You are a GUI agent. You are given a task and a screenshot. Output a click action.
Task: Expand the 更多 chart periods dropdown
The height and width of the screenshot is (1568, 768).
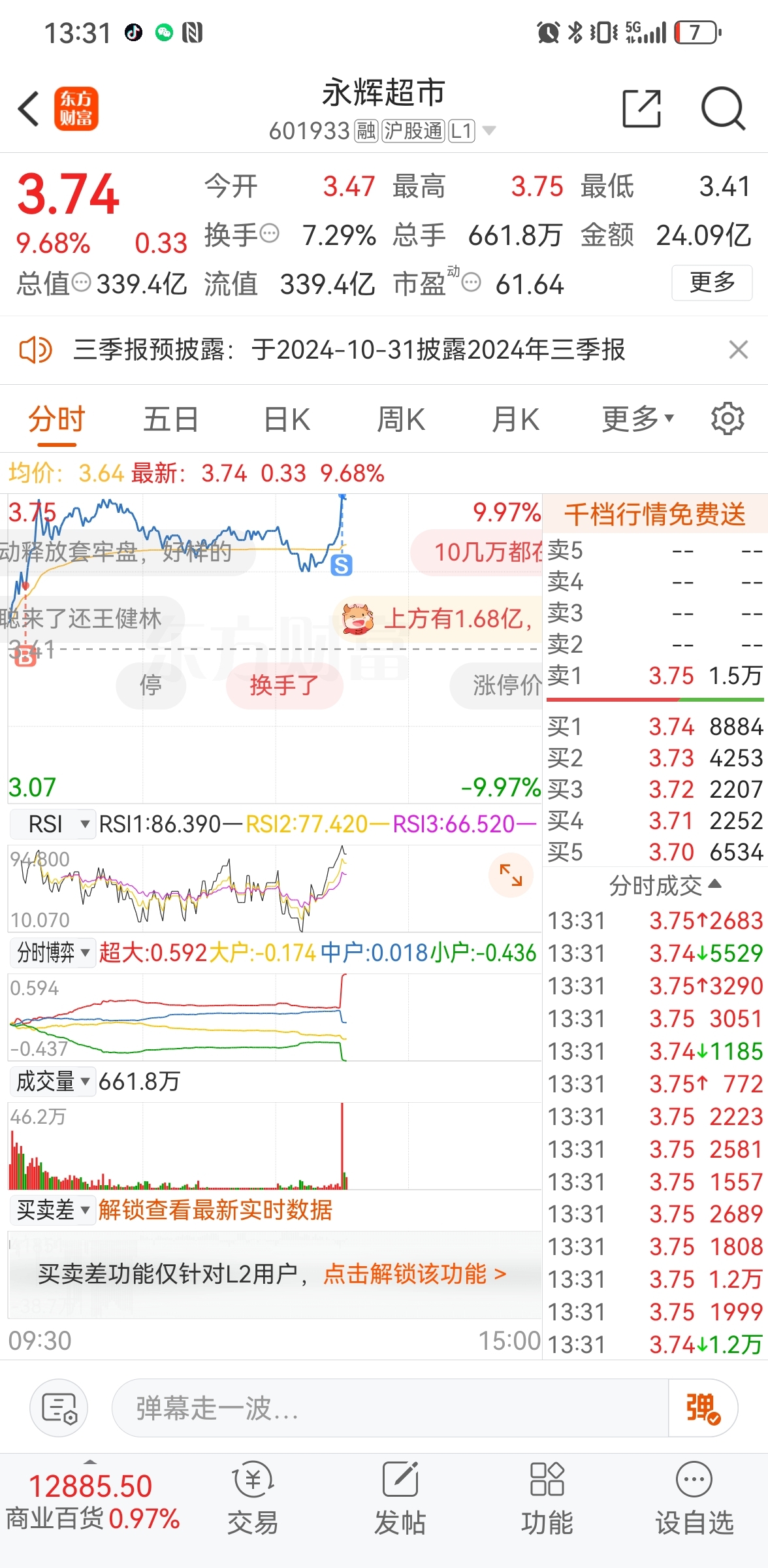pyautogui.click(x=637, y=419)
